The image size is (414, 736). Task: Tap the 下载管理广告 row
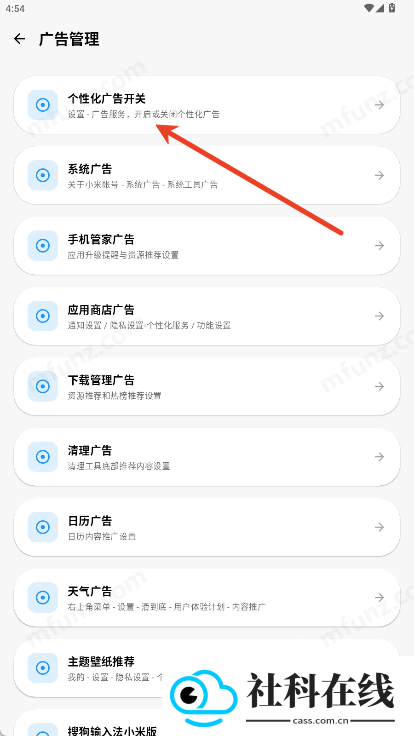click(x=207, y=387)
